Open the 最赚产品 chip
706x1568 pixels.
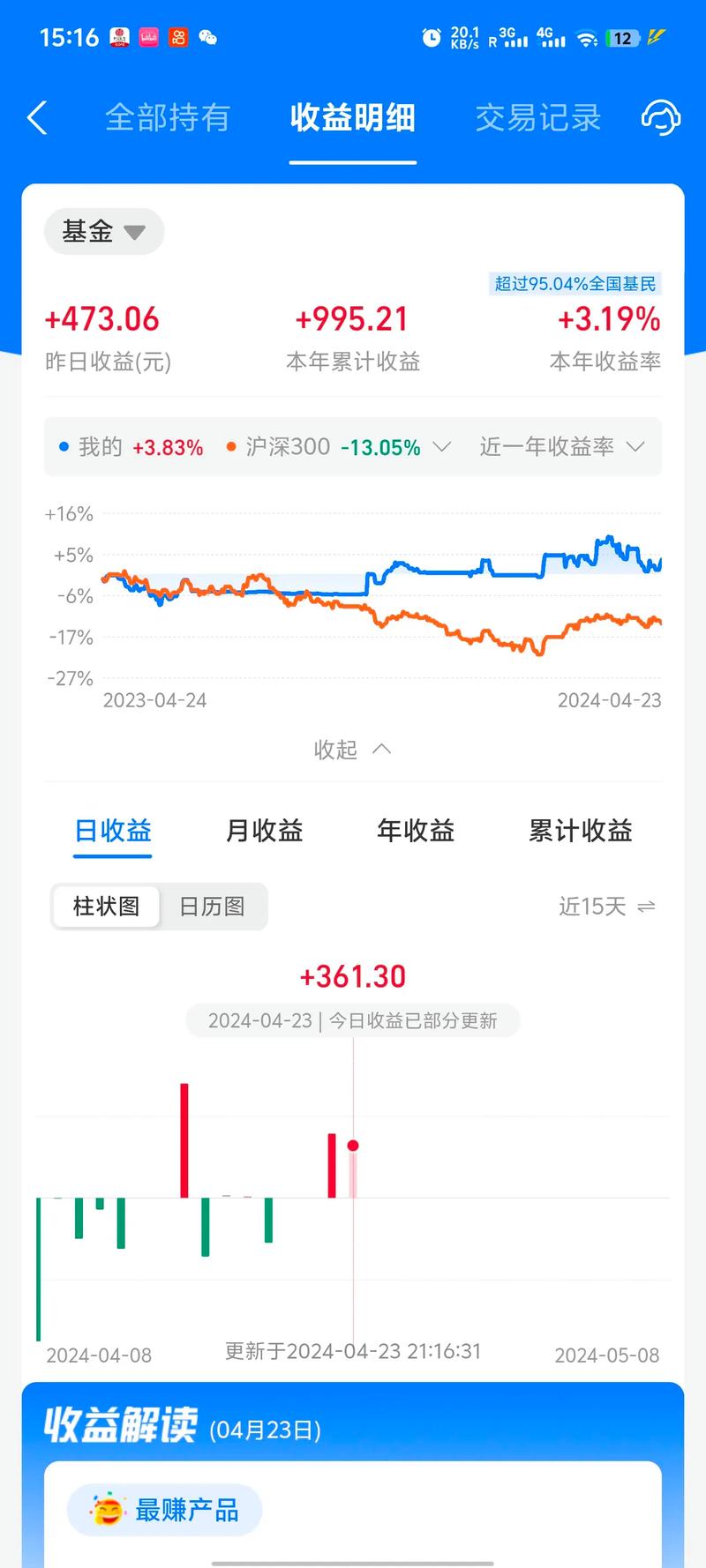click(x=165, y=1511)
